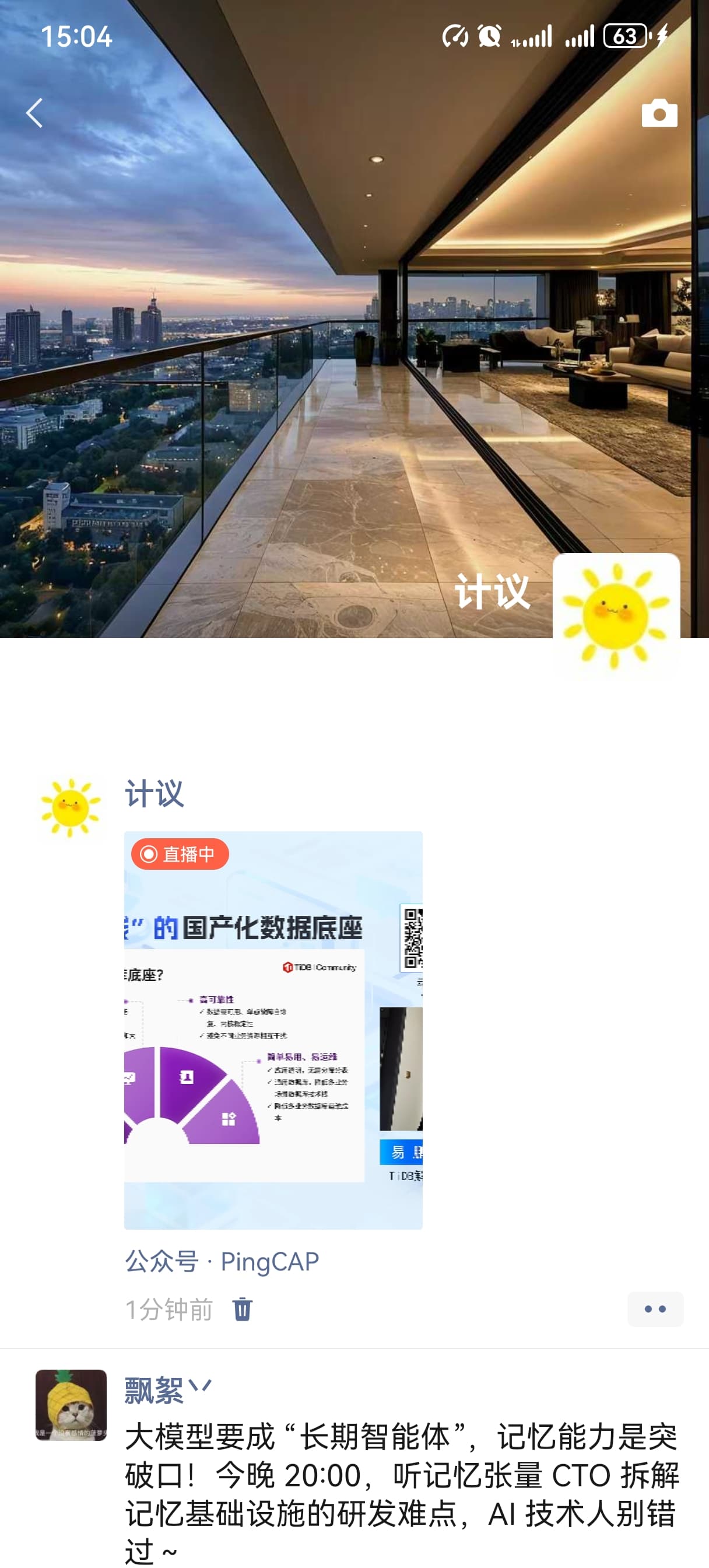Open 计议's small avatar beside the post
Image resolution: width=709 pixels, height=1568 pixels.
pos(71,808)
